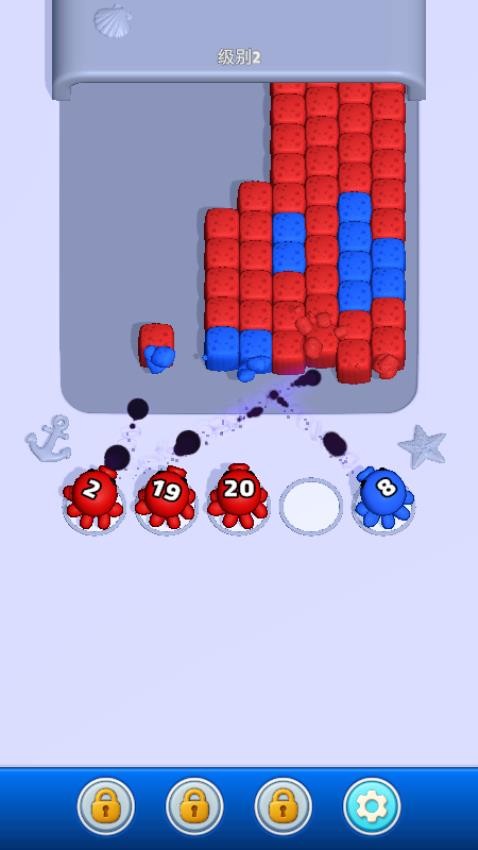Open the settings gear button
478x850 pixels.
coord(372,807)
